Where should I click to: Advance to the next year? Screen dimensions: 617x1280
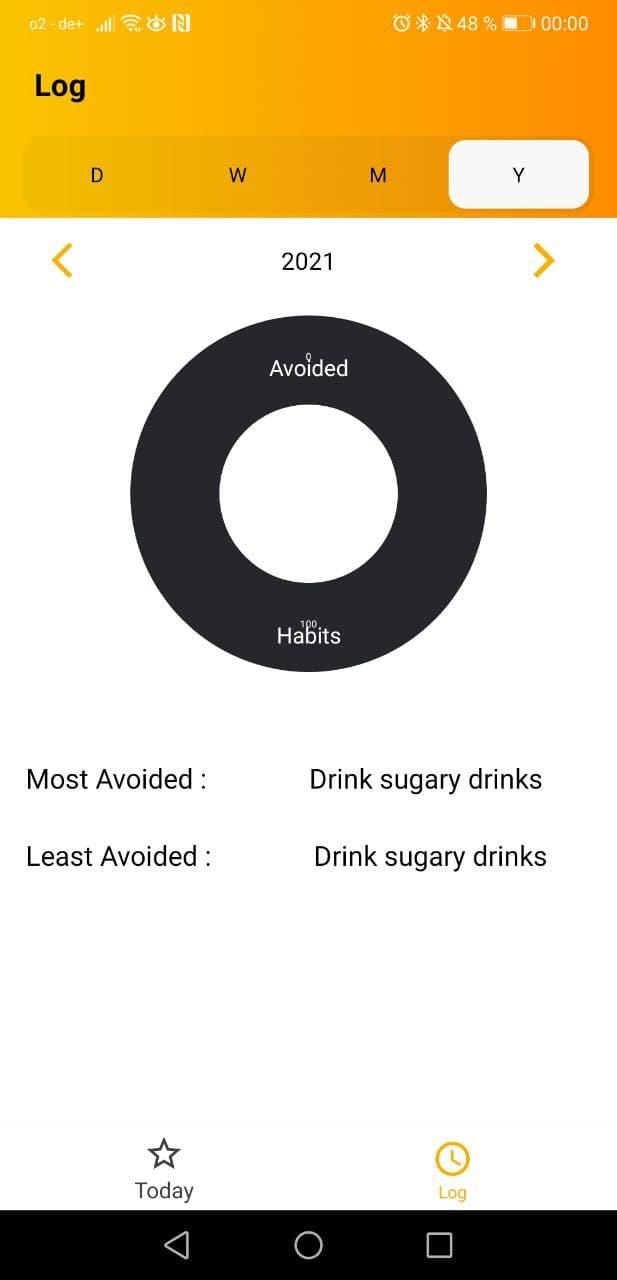coord(543,261)
